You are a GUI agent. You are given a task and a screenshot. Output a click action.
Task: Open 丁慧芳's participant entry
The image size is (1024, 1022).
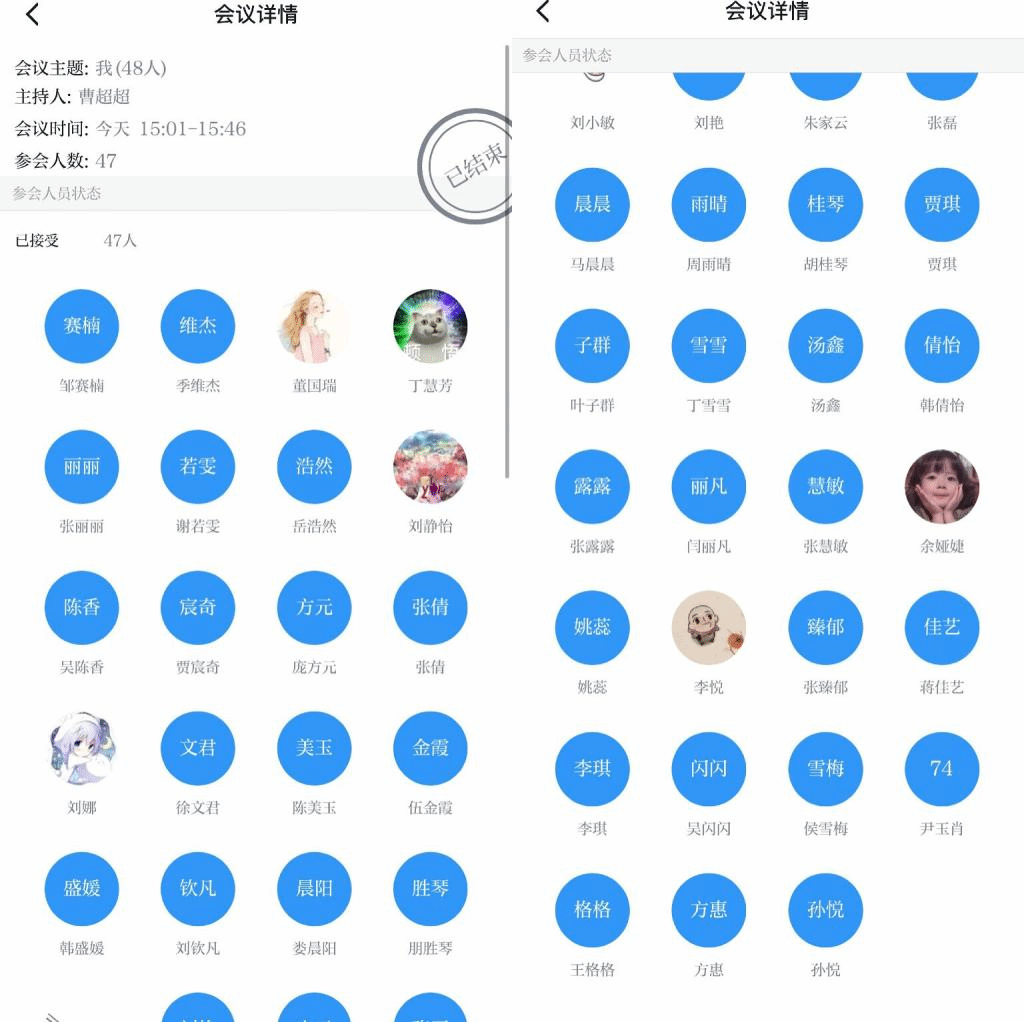[430, 326]
